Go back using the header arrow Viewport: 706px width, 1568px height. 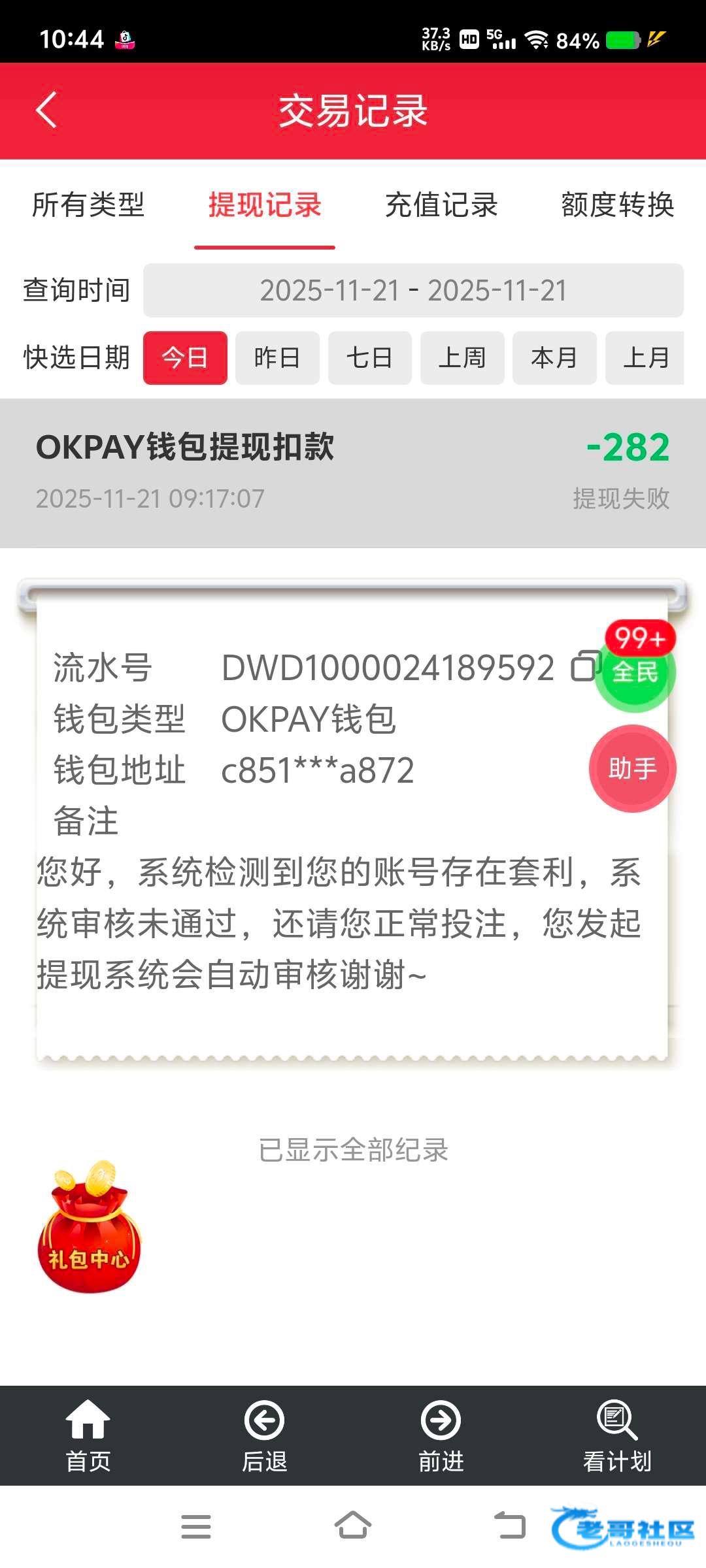coord(46,110)
